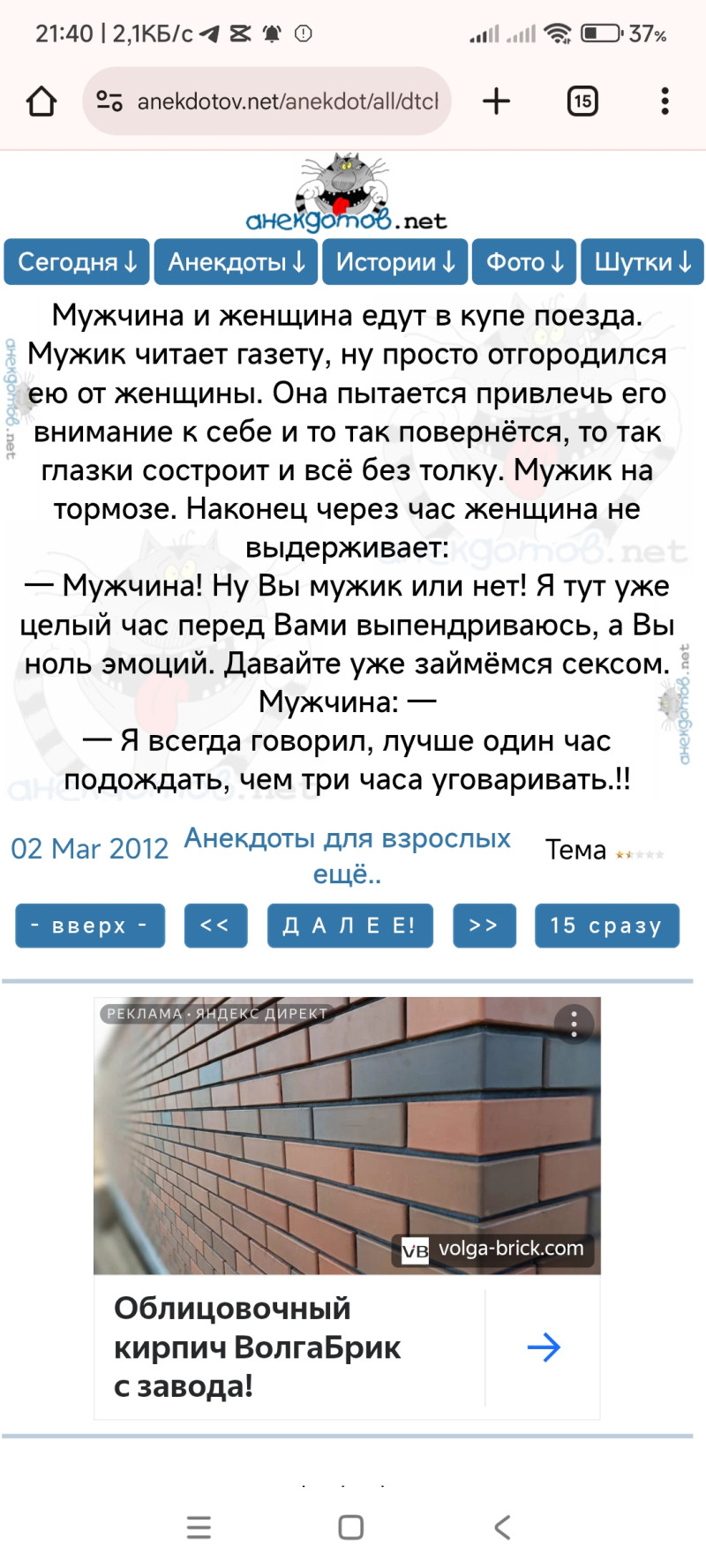The image size is (706, 1568).
Task: Expand the Истории menu
Action: point(394,262)
